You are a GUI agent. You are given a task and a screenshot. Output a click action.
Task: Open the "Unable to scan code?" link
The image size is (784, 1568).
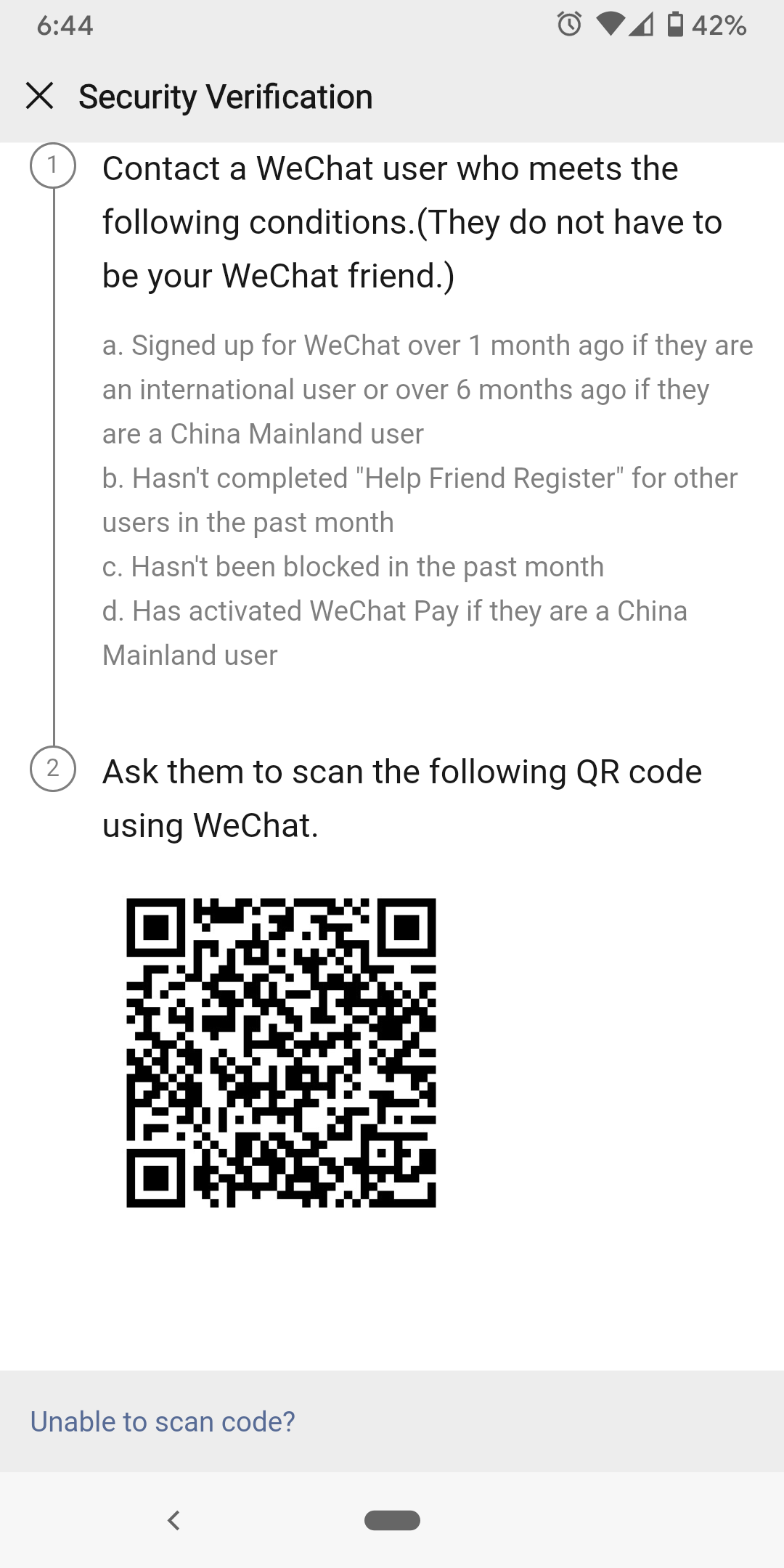coord(163,1421)
